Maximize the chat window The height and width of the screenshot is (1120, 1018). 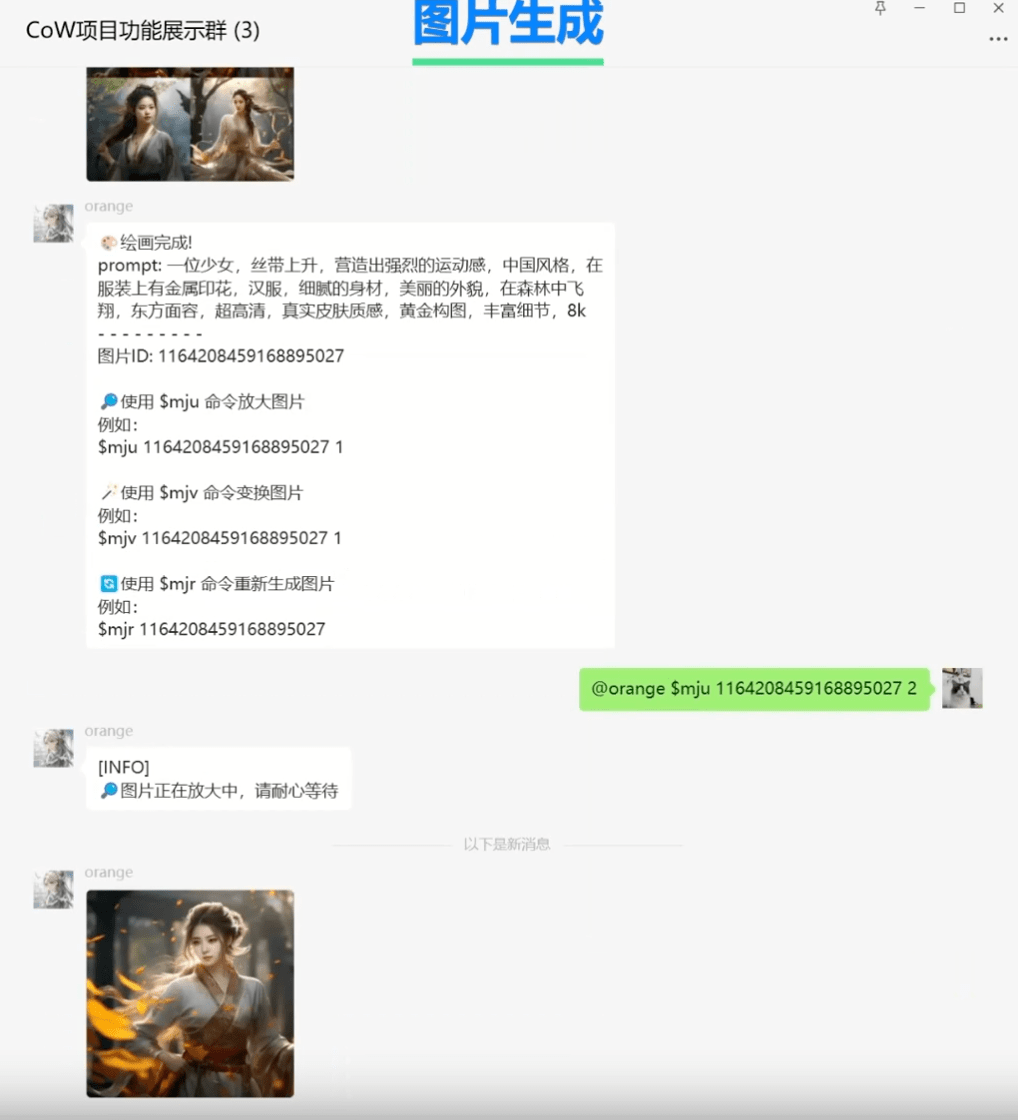[x=959, y=8]
